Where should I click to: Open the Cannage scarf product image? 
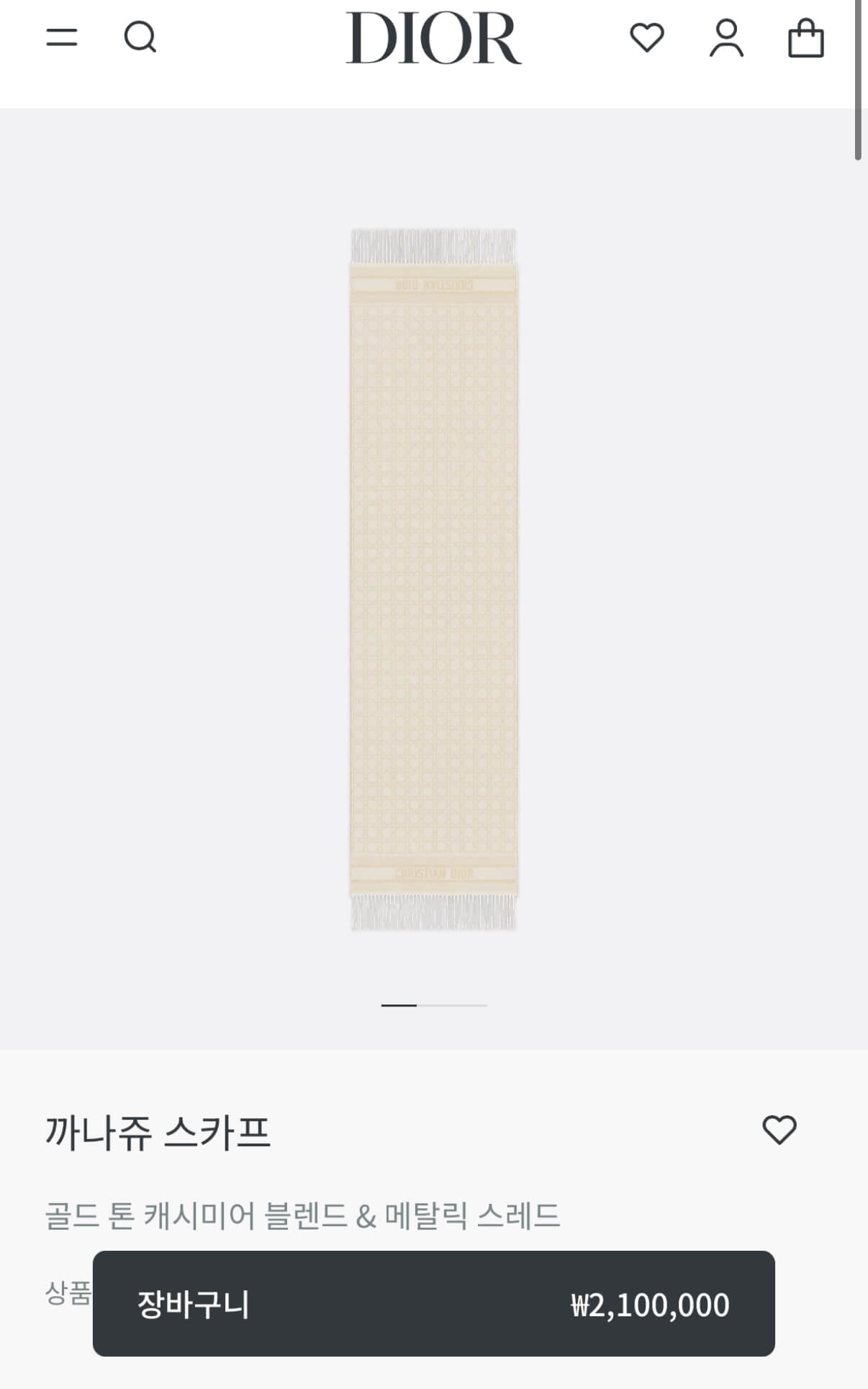[x=433, y=580]
